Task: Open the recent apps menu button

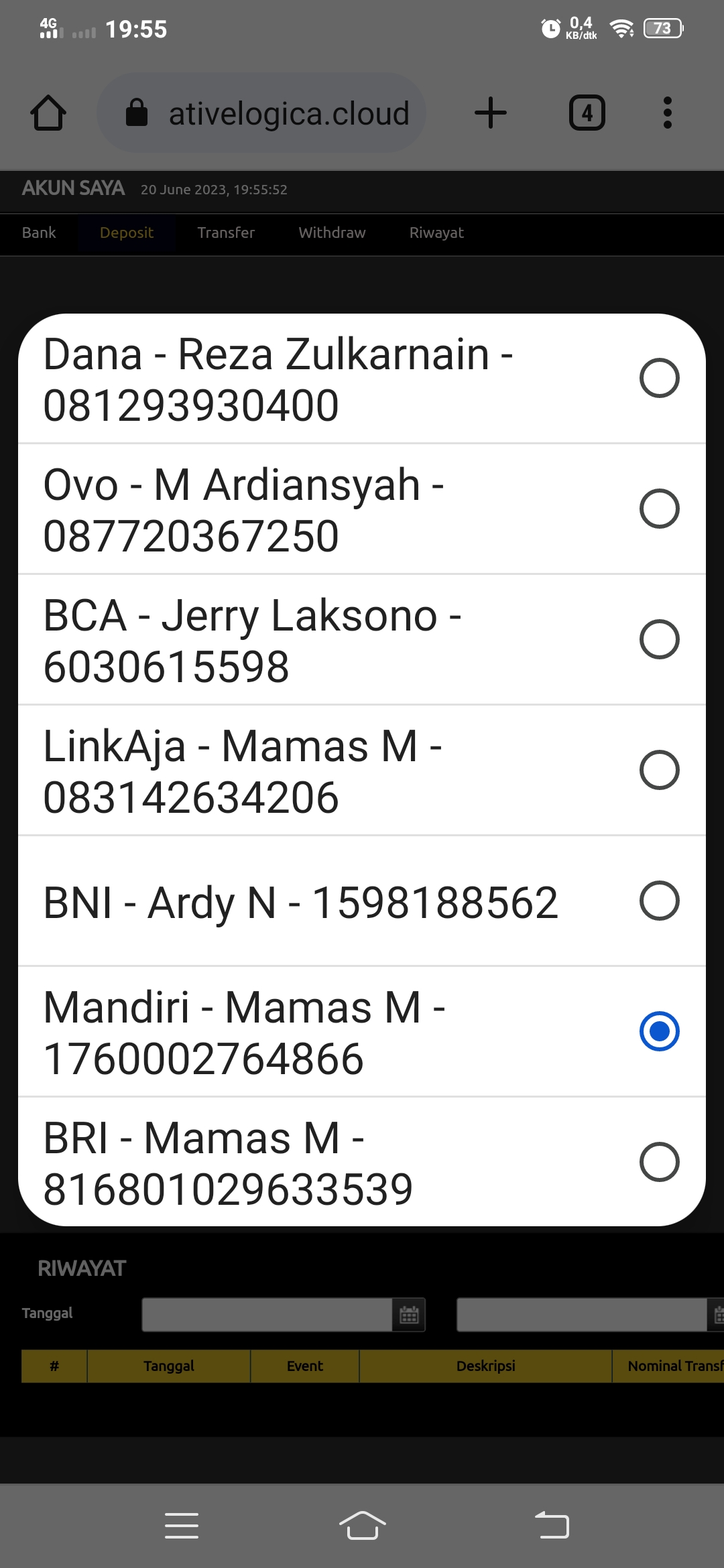Action: (x=182, y=1526)
